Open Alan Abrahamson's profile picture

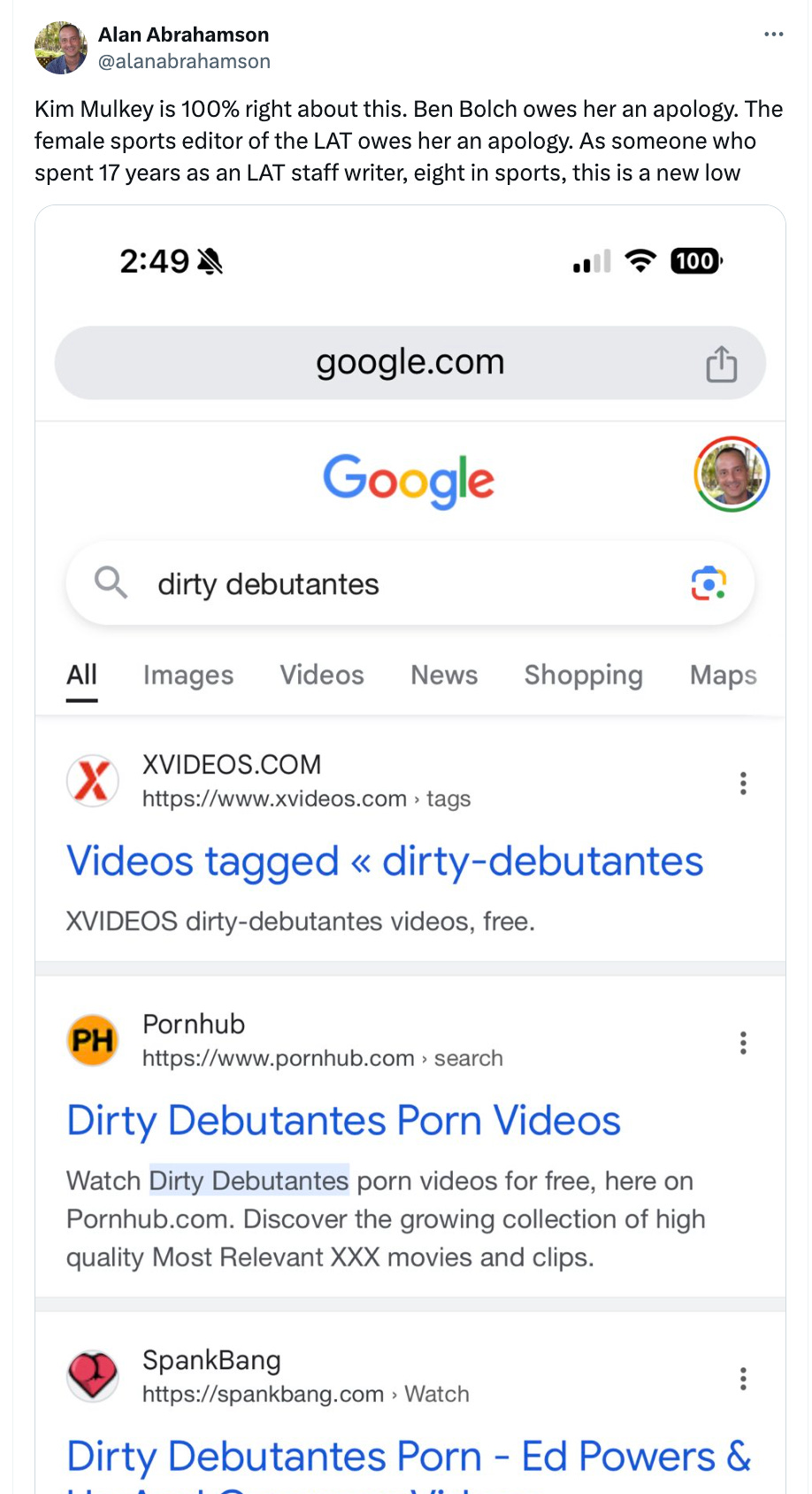click(x=60, y=48)
